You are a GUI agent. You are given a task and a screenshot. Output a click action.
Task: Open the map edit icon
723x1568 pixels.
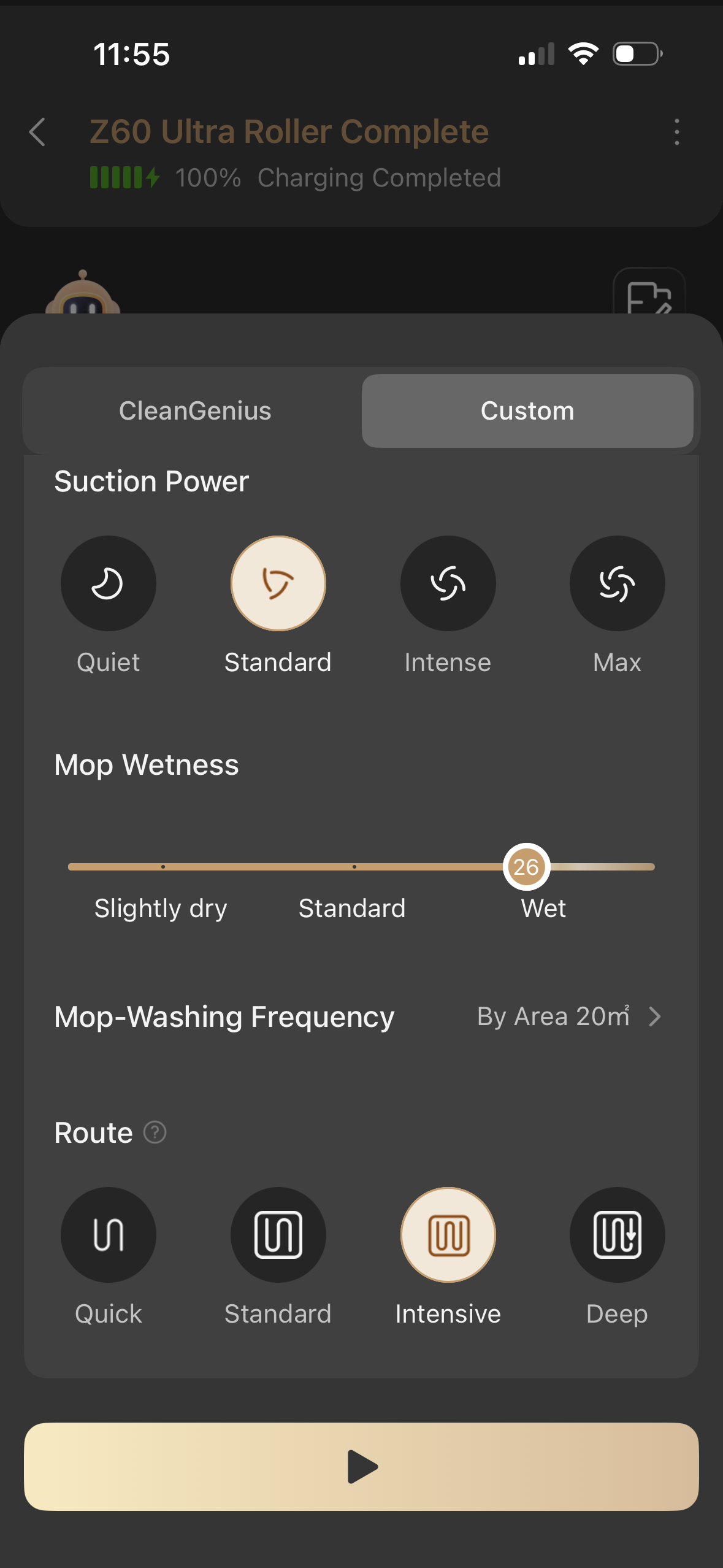coord(649,296)
